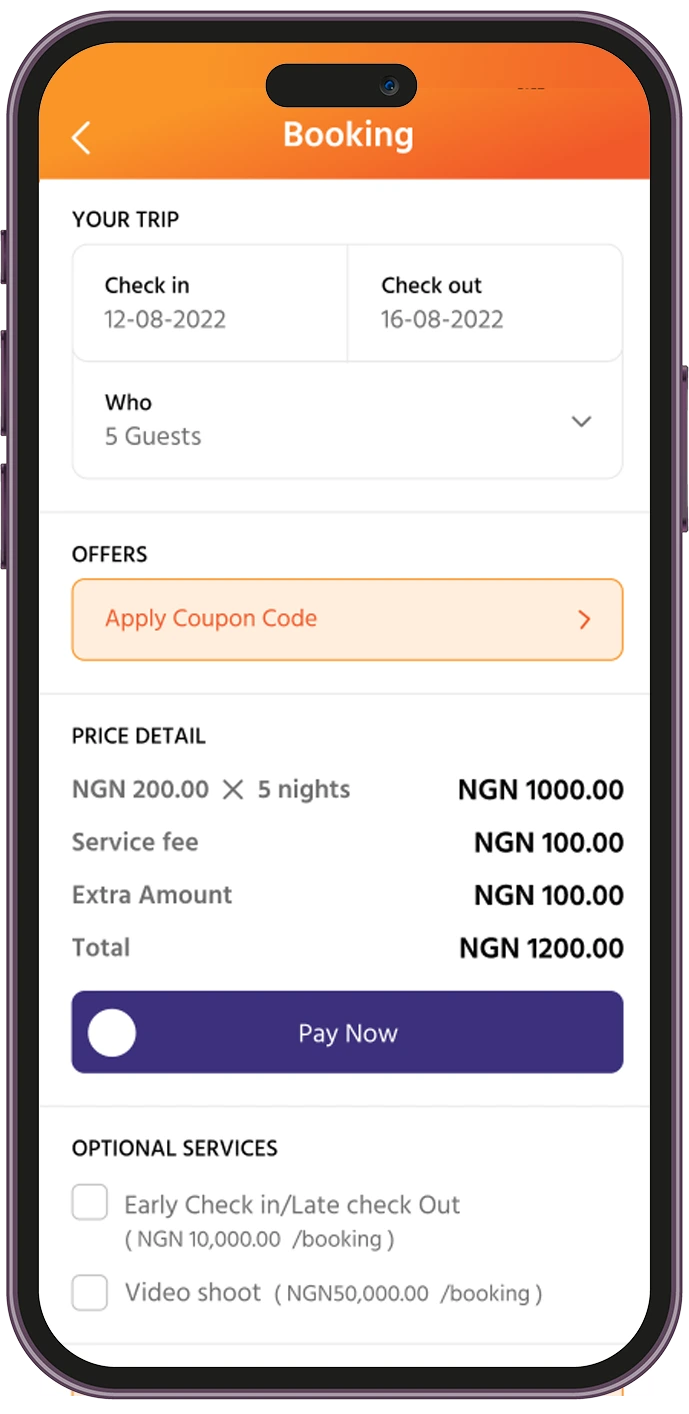
Task: Check Early Check in/Late check Out option
Action: coord(90,1203)
